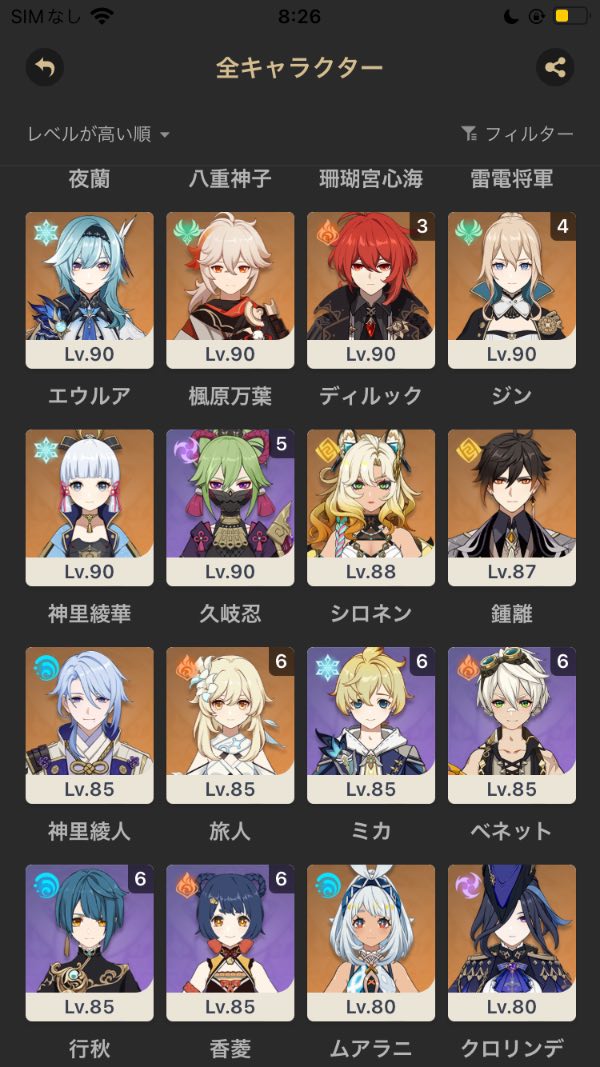Open 鍾離 character card
The height and width of the screenshot is (1067, 600).
tap(512, 507)
